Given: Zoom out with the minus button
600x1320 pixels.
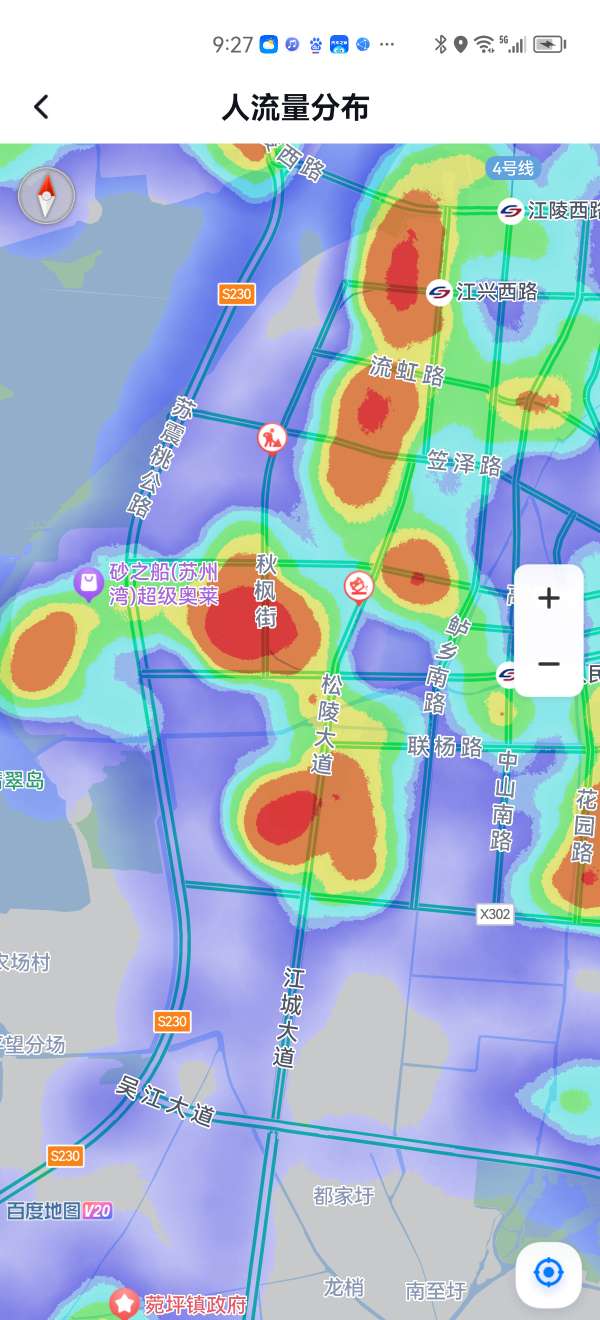Looking at the screenshot, I should pyautogui.click(x=548, y=664).
